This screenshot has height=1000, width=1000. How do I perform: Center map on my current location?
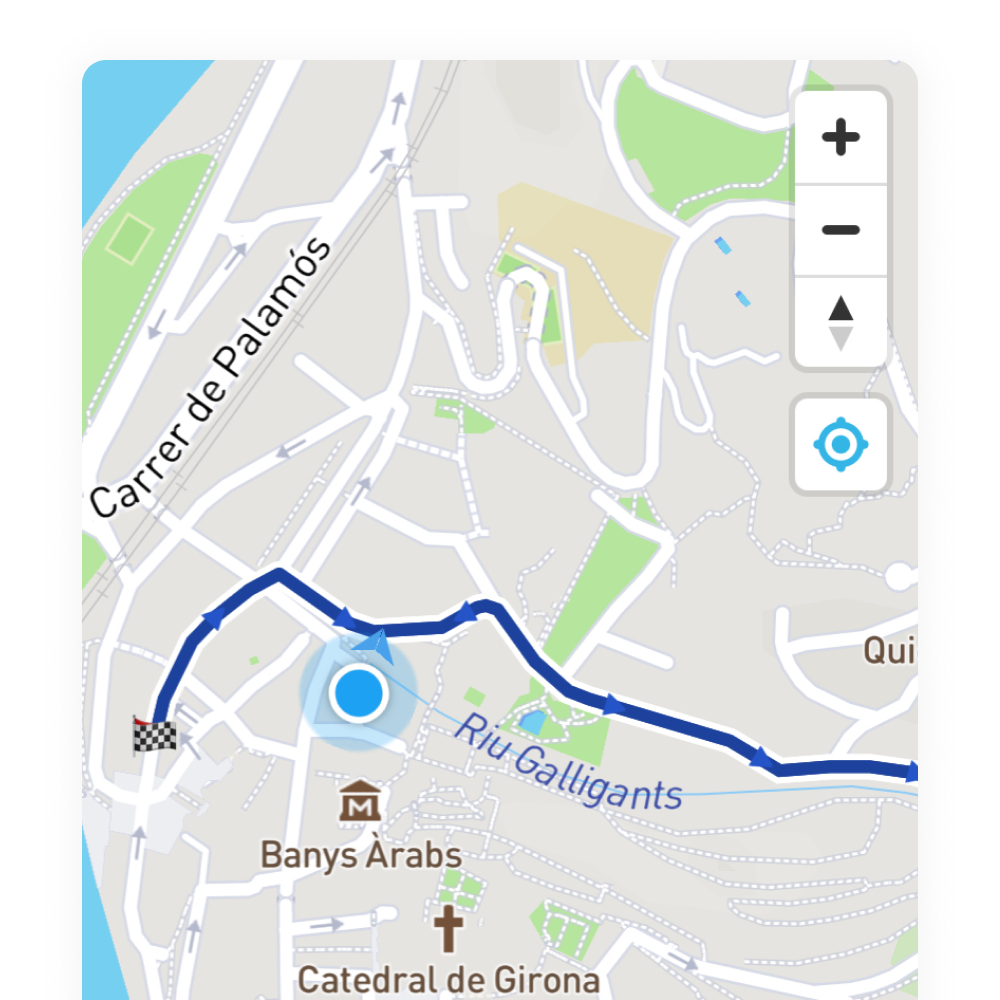(841, 444)
